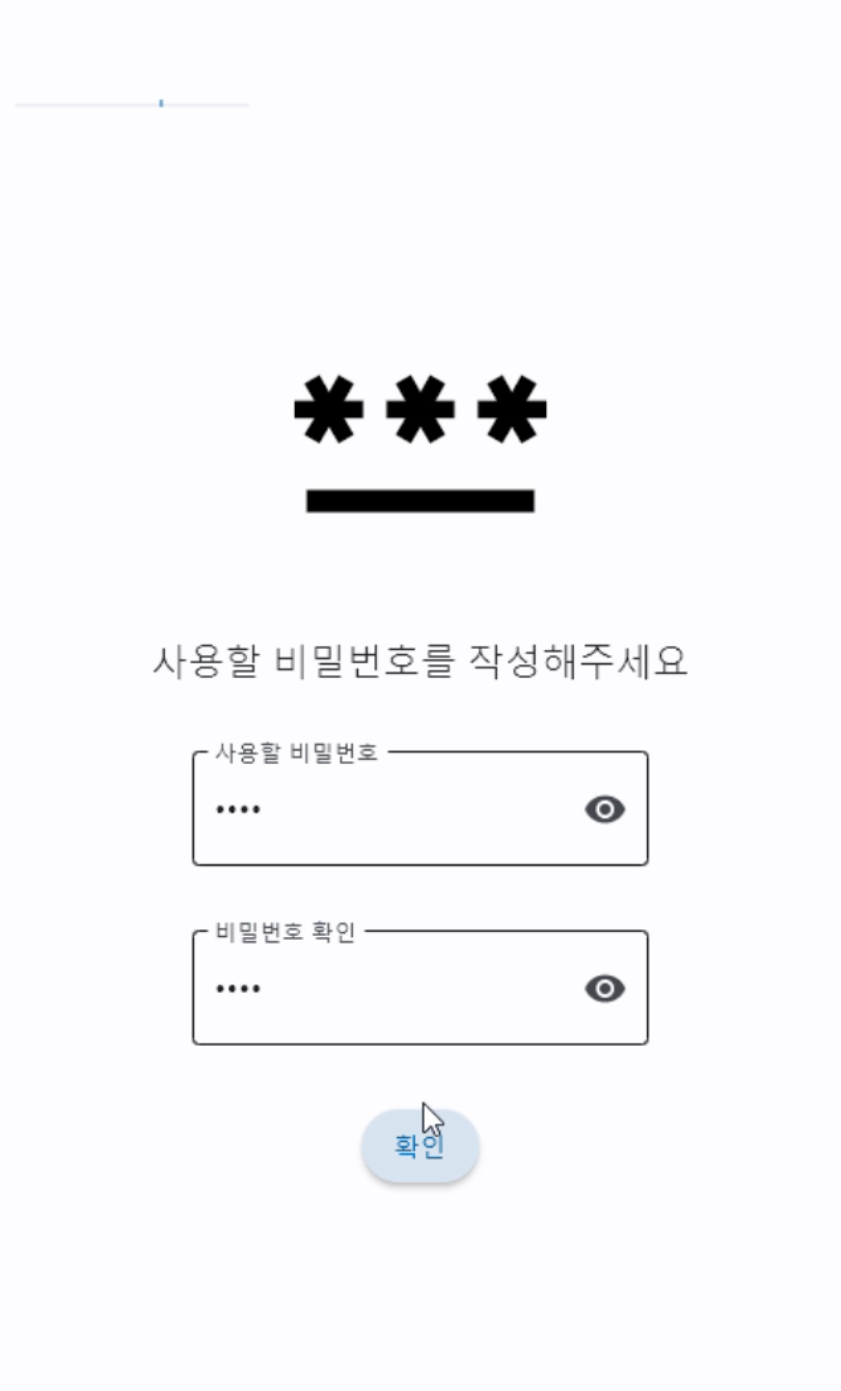Tap the 사용할 비밀번호 password field
Image resolution: width=841 pixels, height=1391 pixels.
pos(420,808)
